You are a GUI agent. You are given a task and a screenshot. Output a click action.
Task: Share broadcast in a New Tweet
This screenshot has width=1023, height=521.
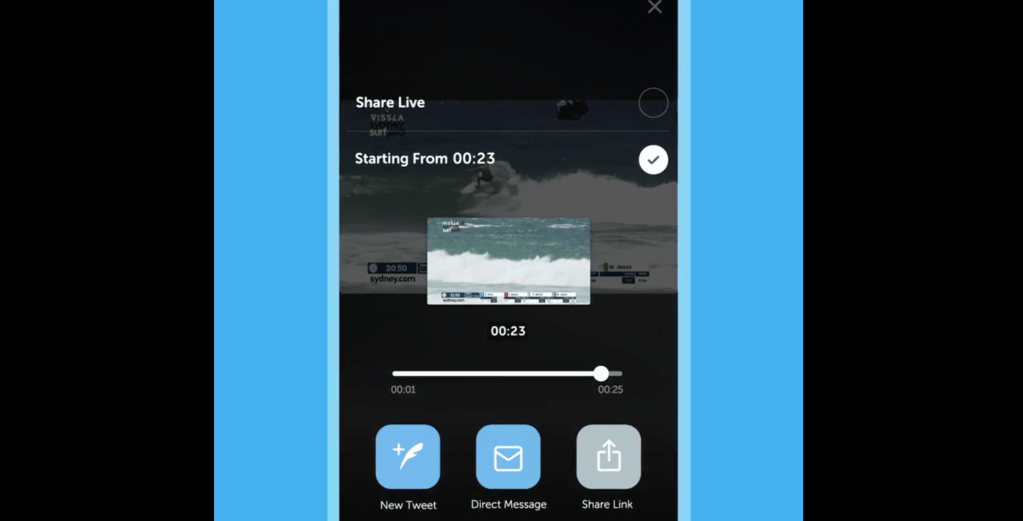click(x=408, y=457)
